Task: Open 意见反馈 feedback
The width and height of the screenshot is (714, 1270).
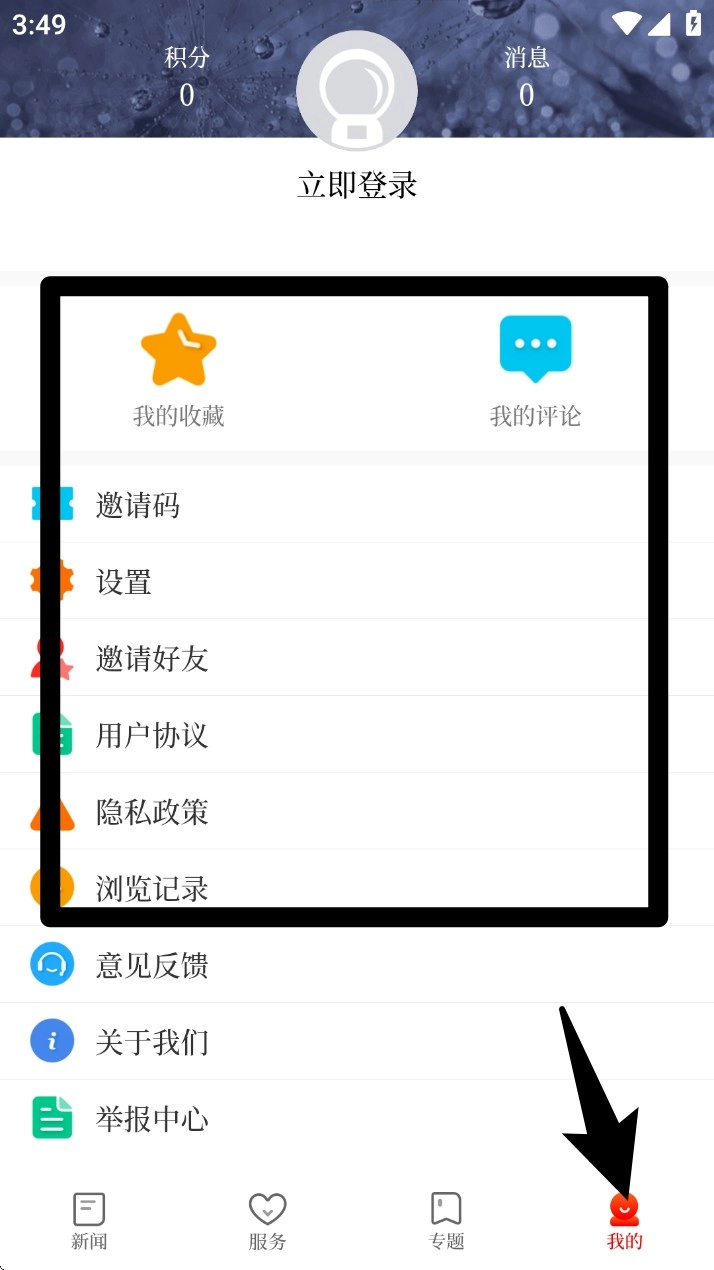Action: pyautogui.click(x=300, y=965)
